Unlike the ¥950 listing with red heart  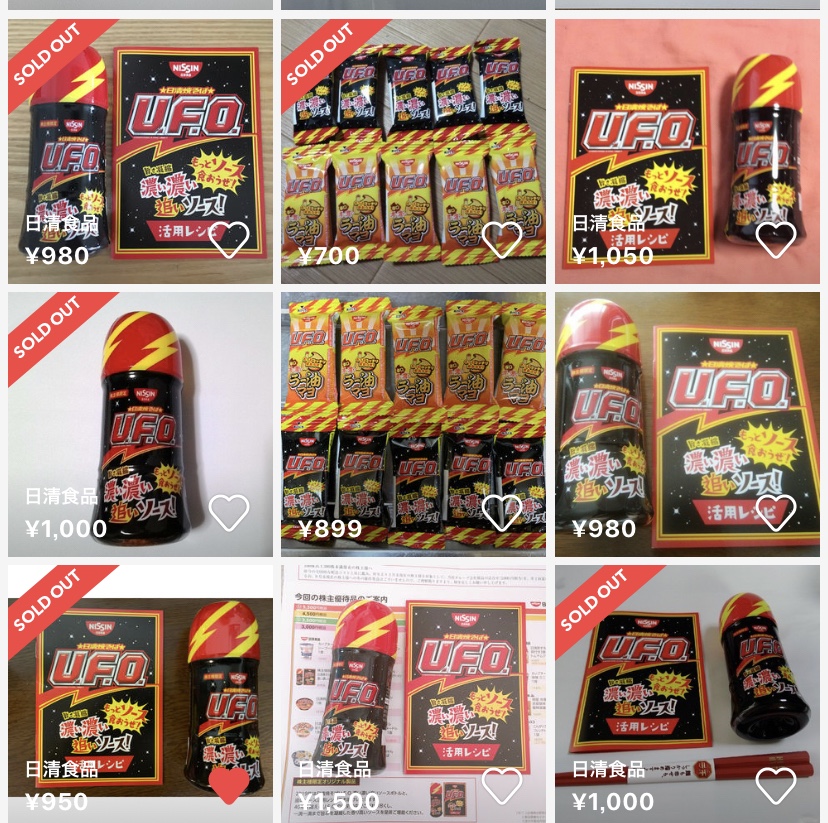click(x=229, y=785)
